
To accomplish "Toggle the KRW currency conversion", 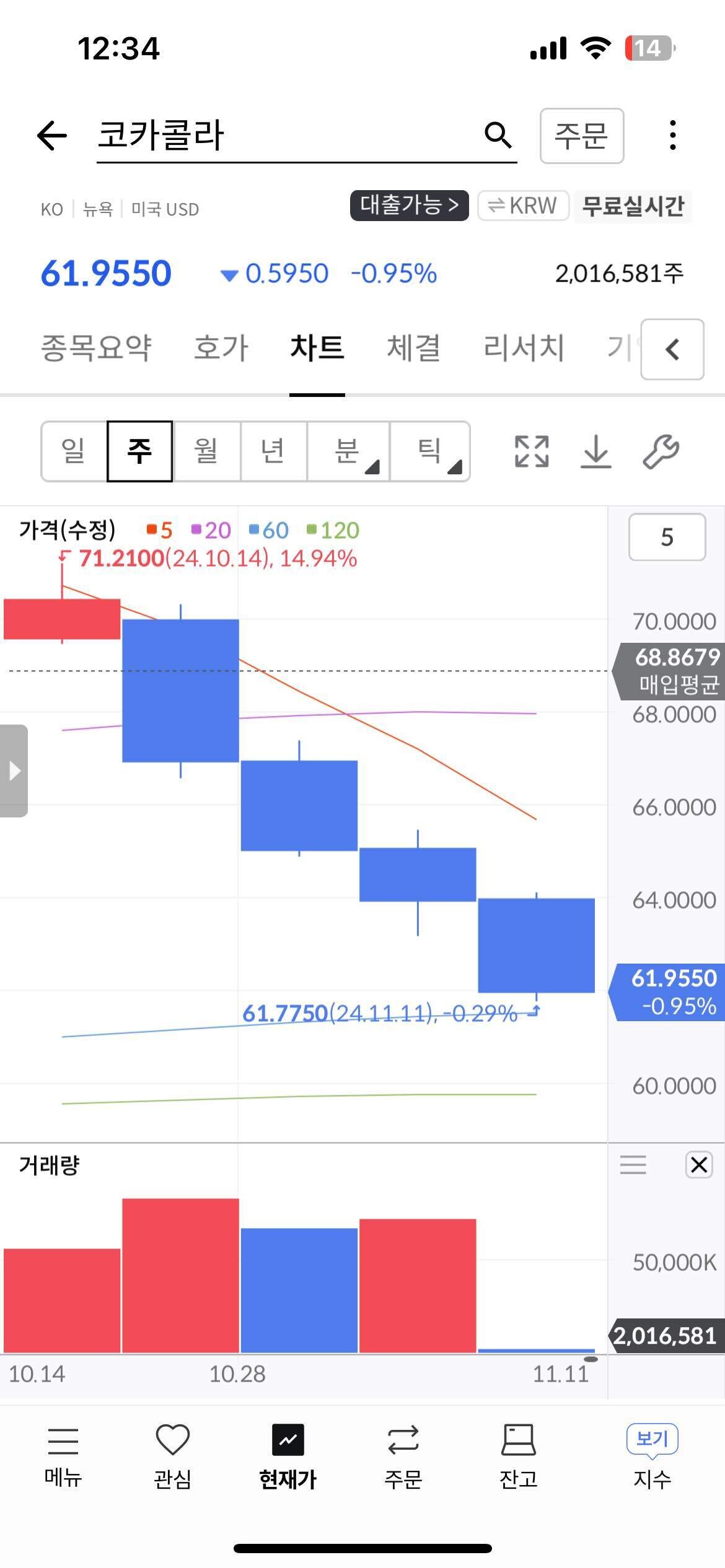I will tap(523, 206).
